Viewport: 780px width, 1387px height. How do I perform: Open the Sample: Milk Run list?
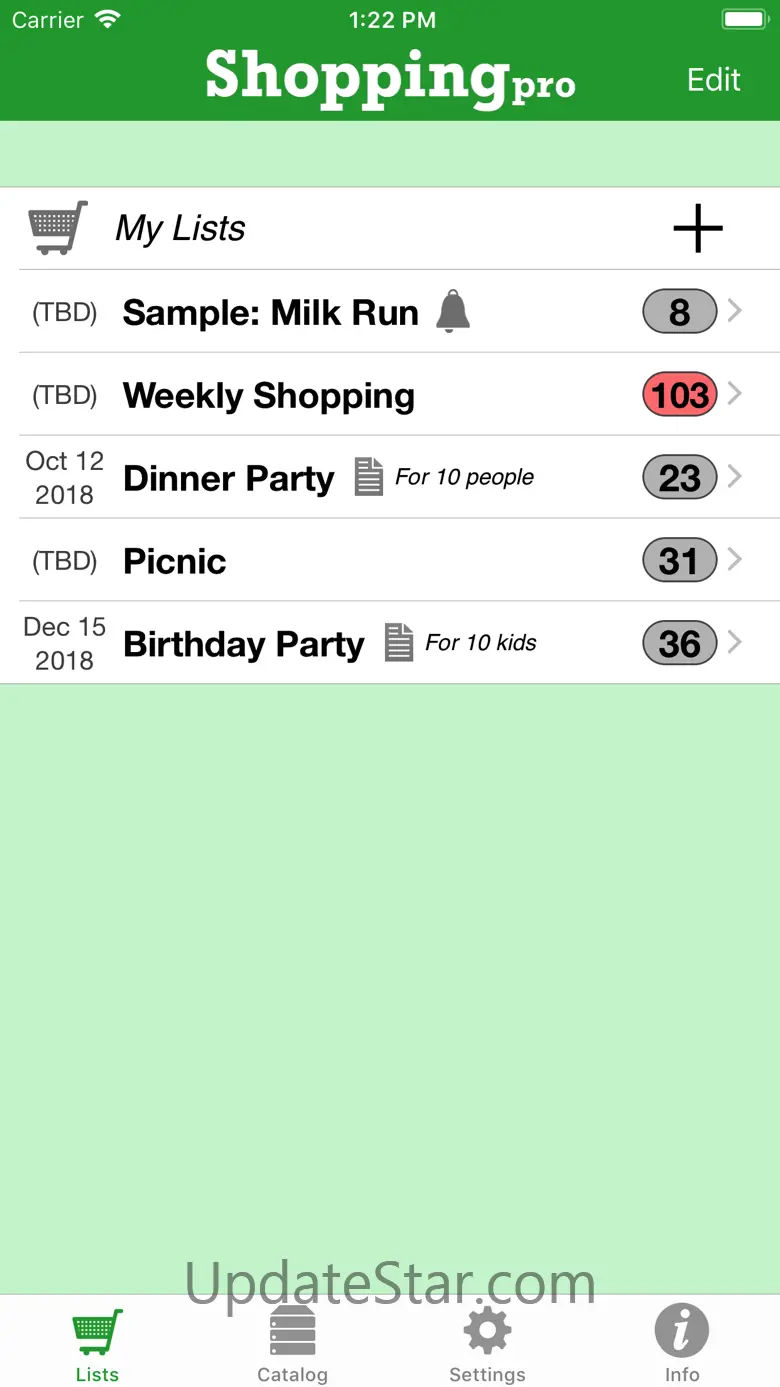pyautogui.click(x=390, y=312)
